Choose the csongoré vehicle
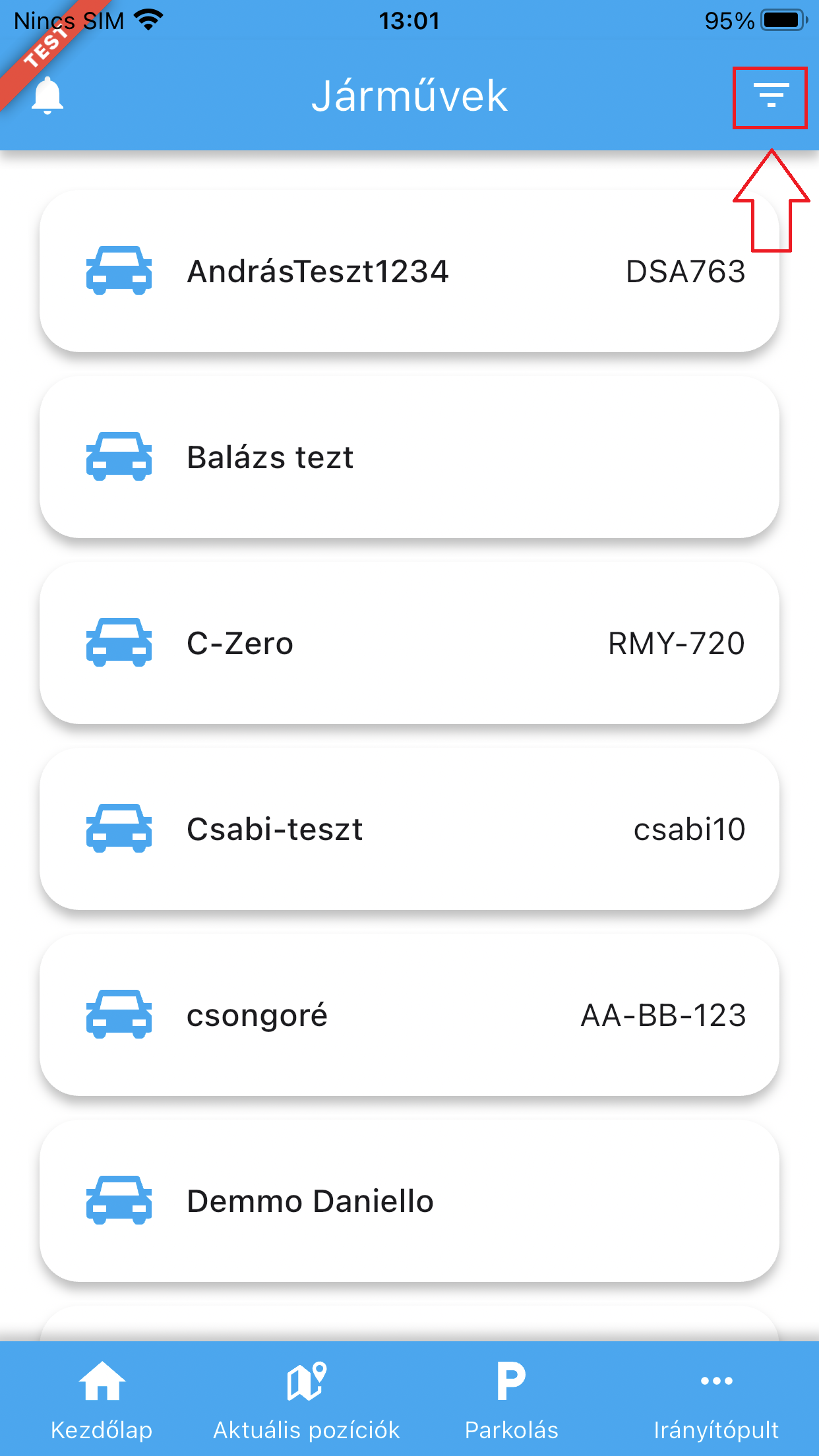The image size is (819, 1456). click(409, 1016)
